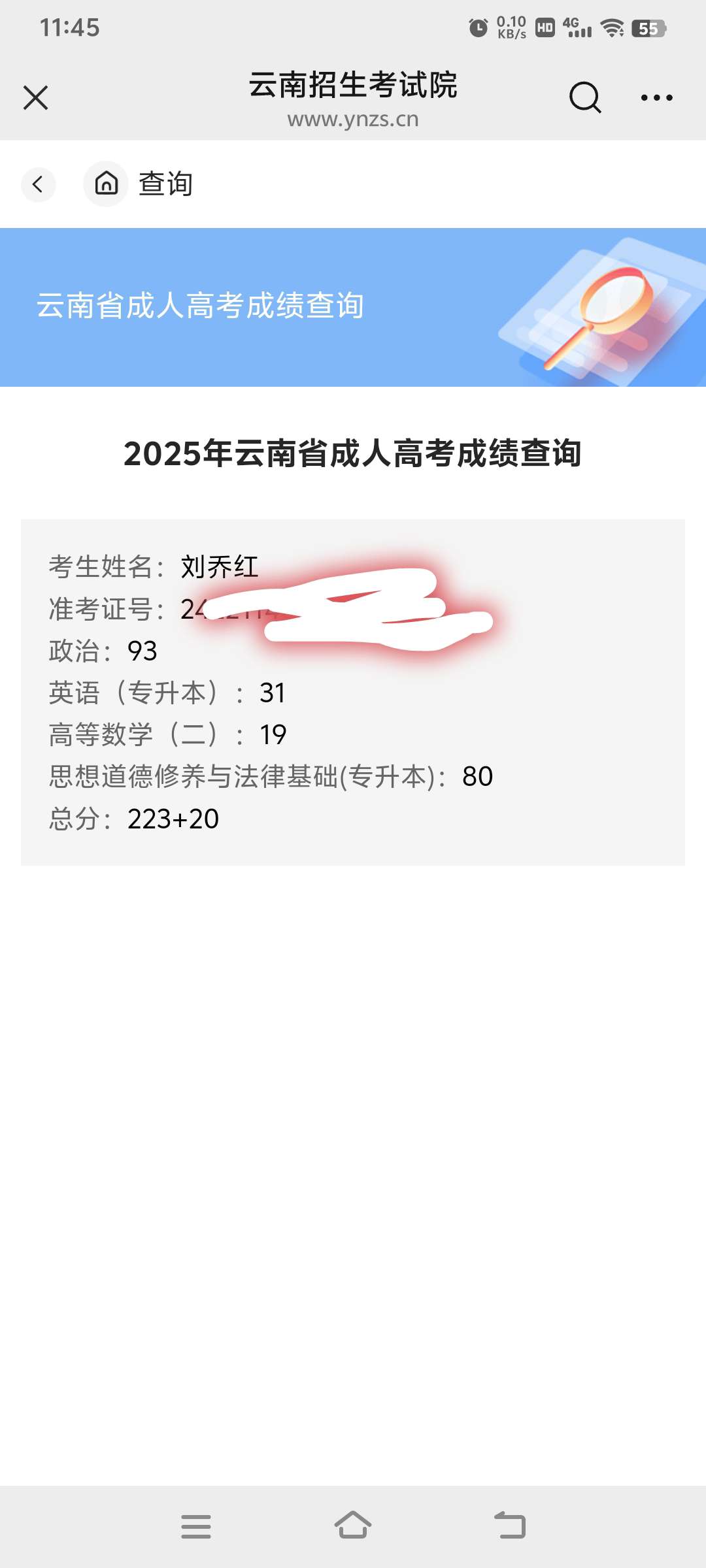Open the system recent apps menu
This screenshot has width=706, height=1568.
[196, 1526]
